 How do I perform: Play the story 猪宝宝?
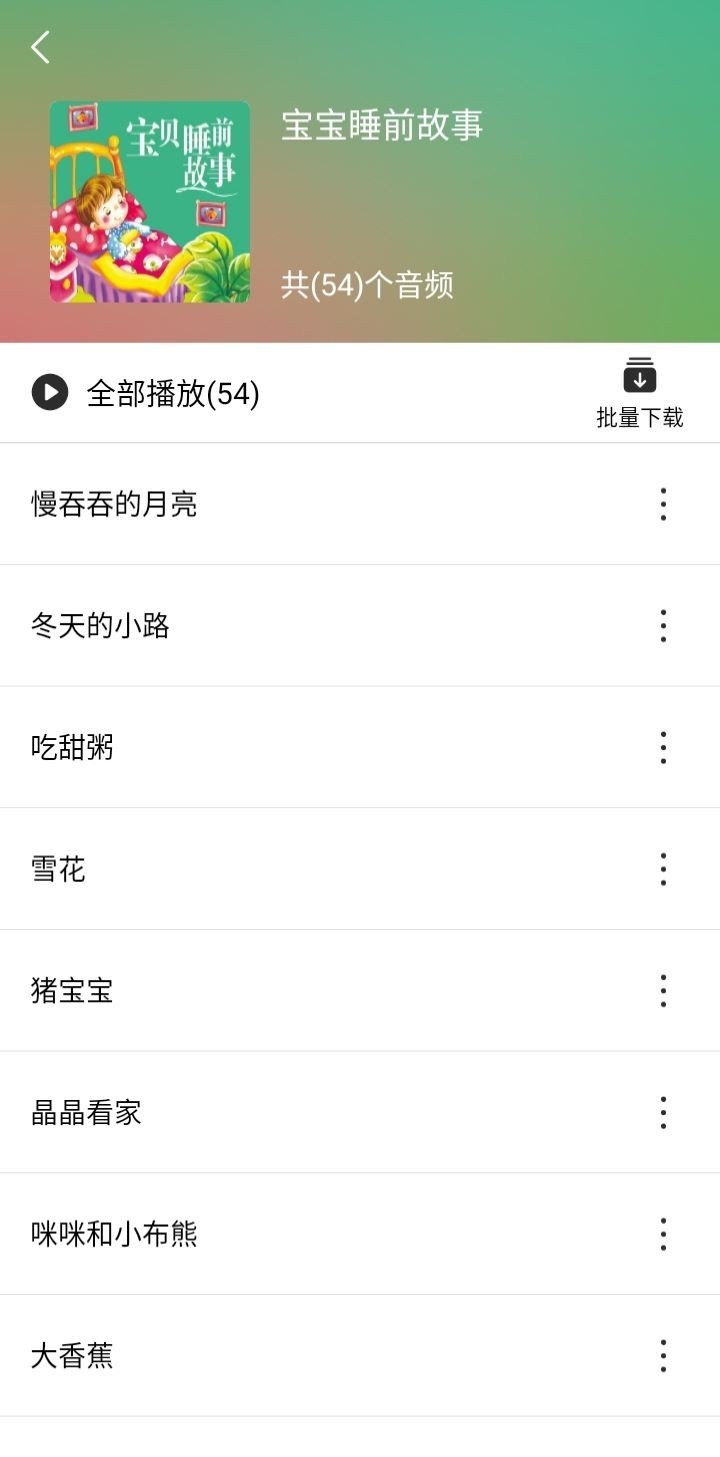[72, 991]
